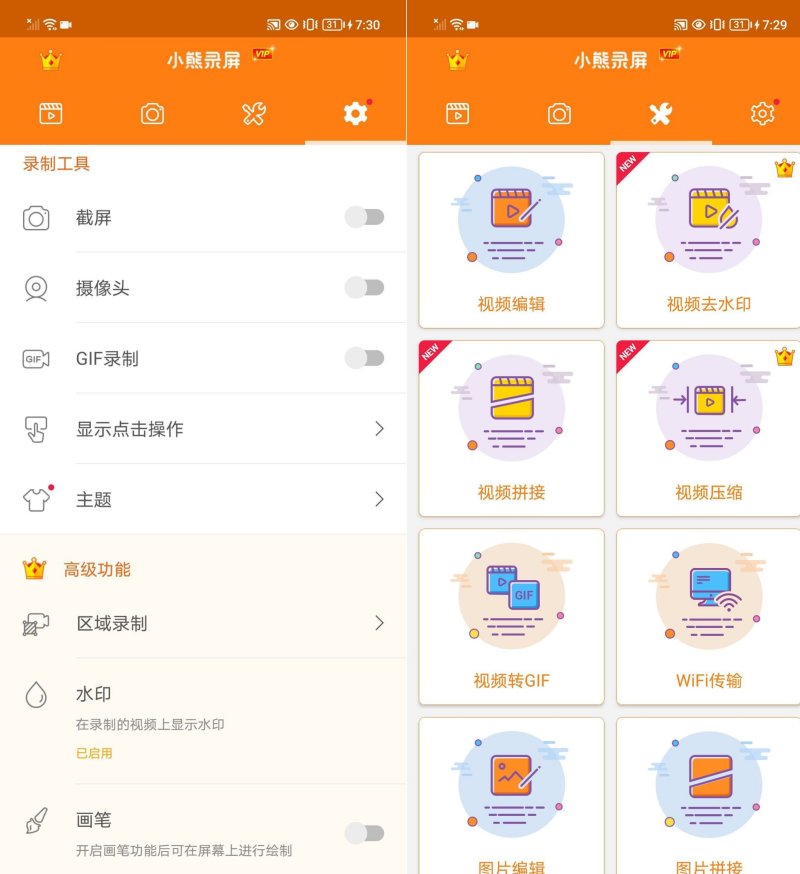Toggle GIF录制 on

[x=364, y=358]
